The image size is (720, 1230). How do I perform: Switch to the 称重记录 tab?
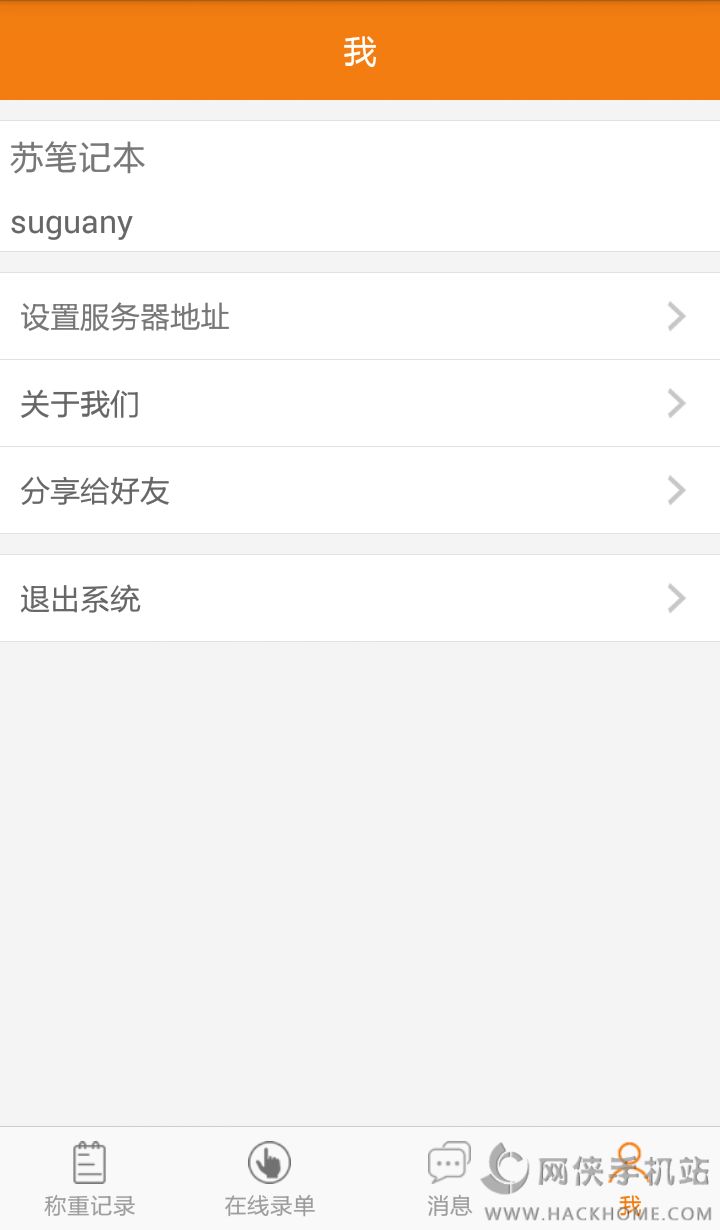[x=90, y=1179]
